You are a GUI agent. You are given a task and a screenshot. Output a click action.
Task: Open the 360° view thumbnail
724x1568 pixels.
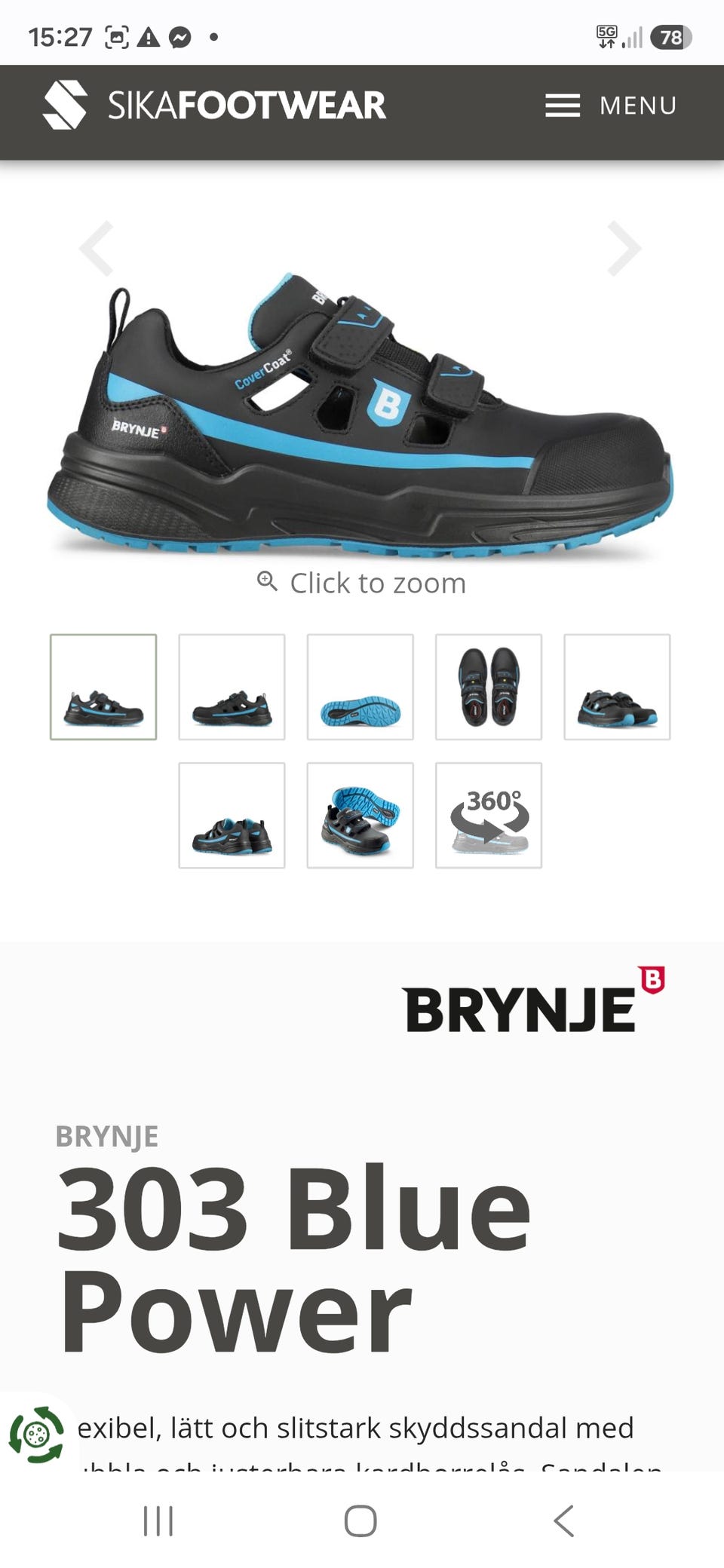coord(489,815)
